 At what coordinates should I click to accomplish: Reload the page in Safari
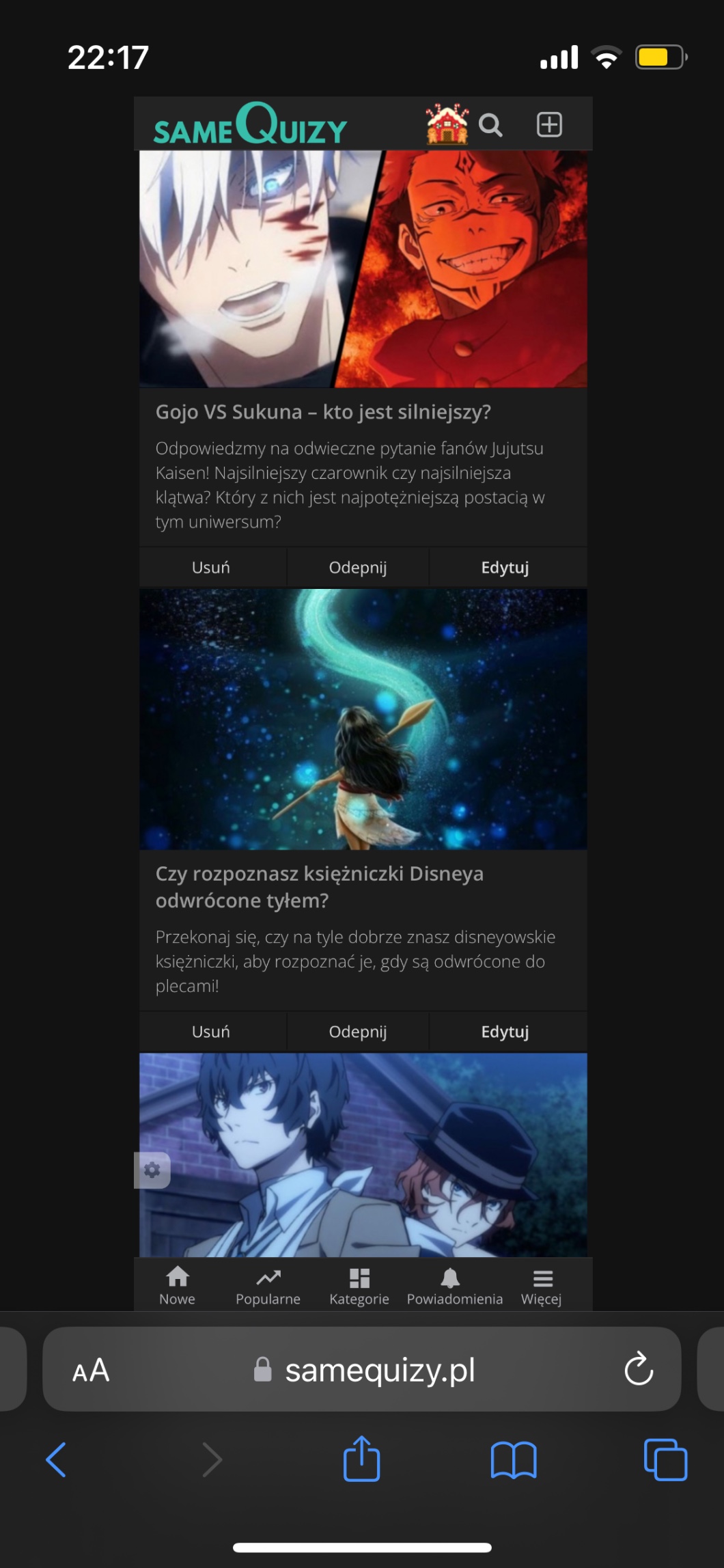(x=639, y=1368)
